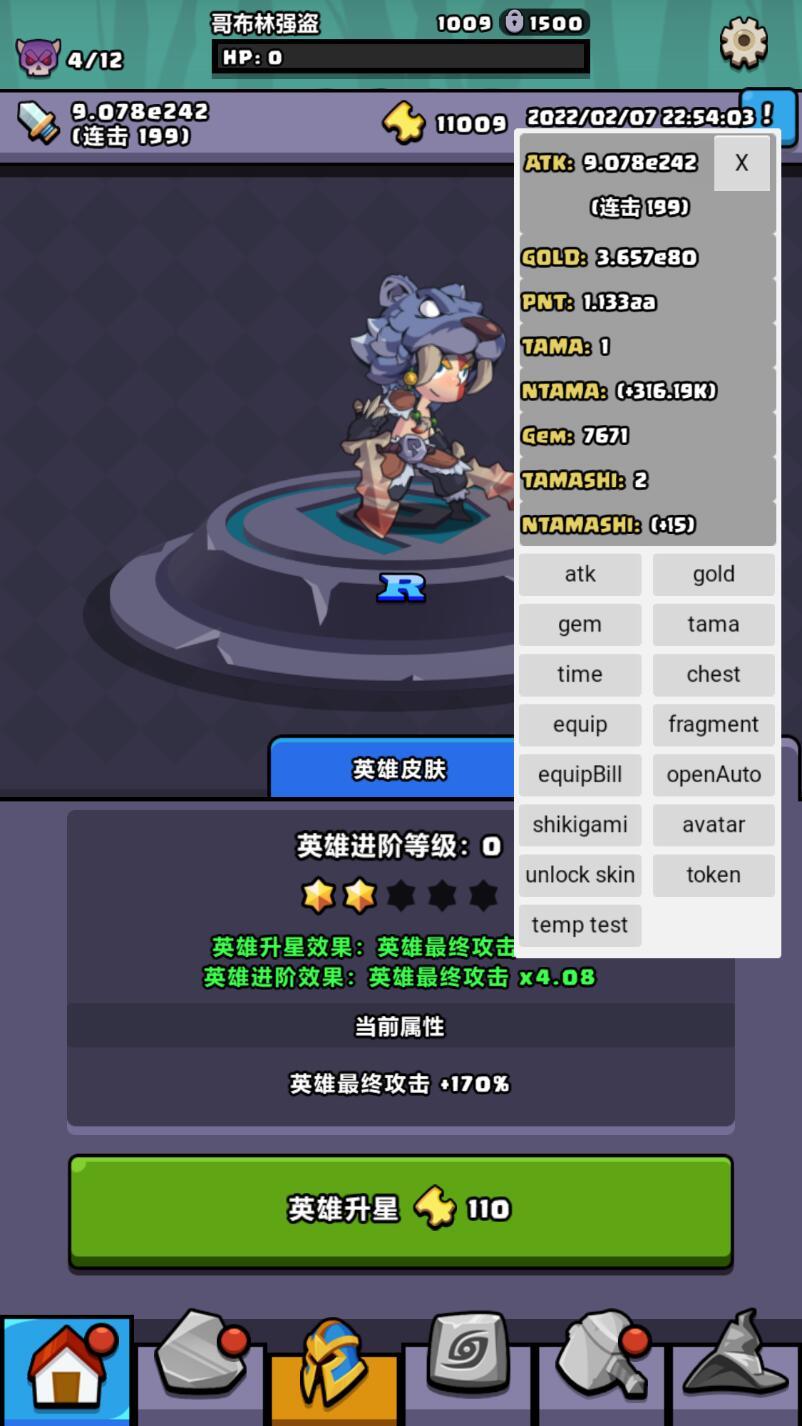The height and width of the screenshot is (1426, 802).
Task: Switch to the 英雄皮肤 tab
Action: pos(398,768)
